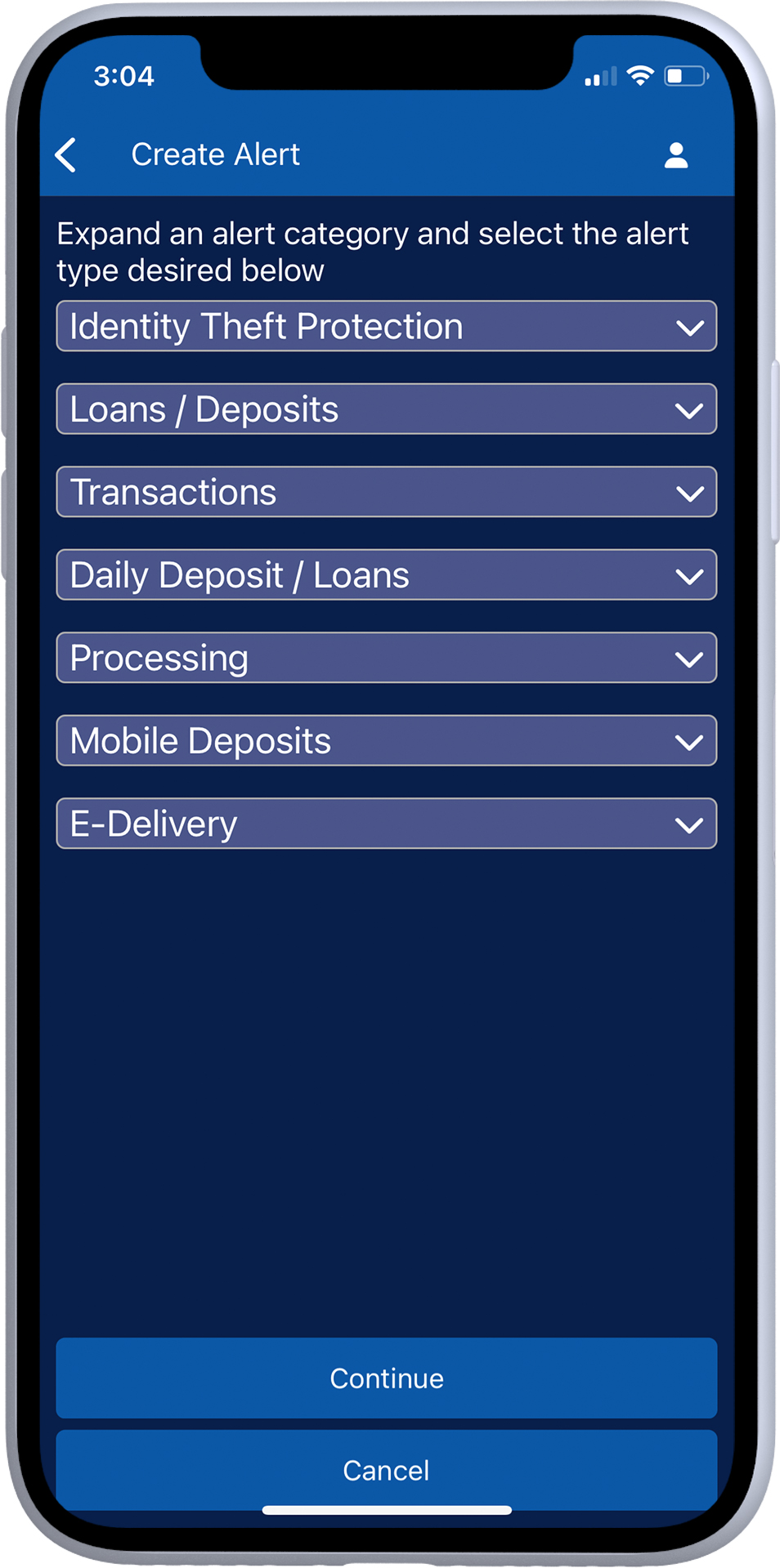This screenshot has width=780, height=1568.
Task: Expand the E-Delivery category
Action: click(387, 824)
